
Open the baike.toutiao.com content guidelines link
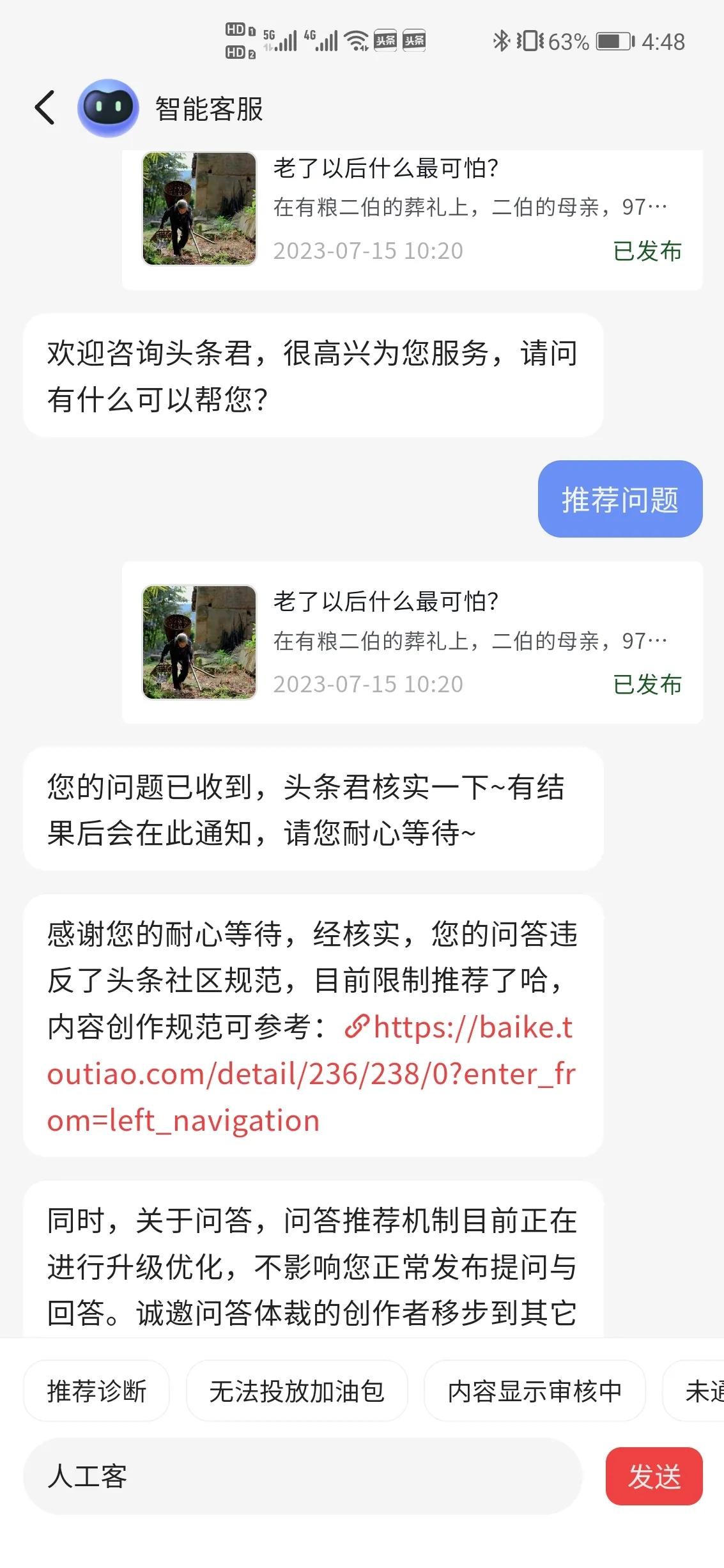tap(311, 1074)
